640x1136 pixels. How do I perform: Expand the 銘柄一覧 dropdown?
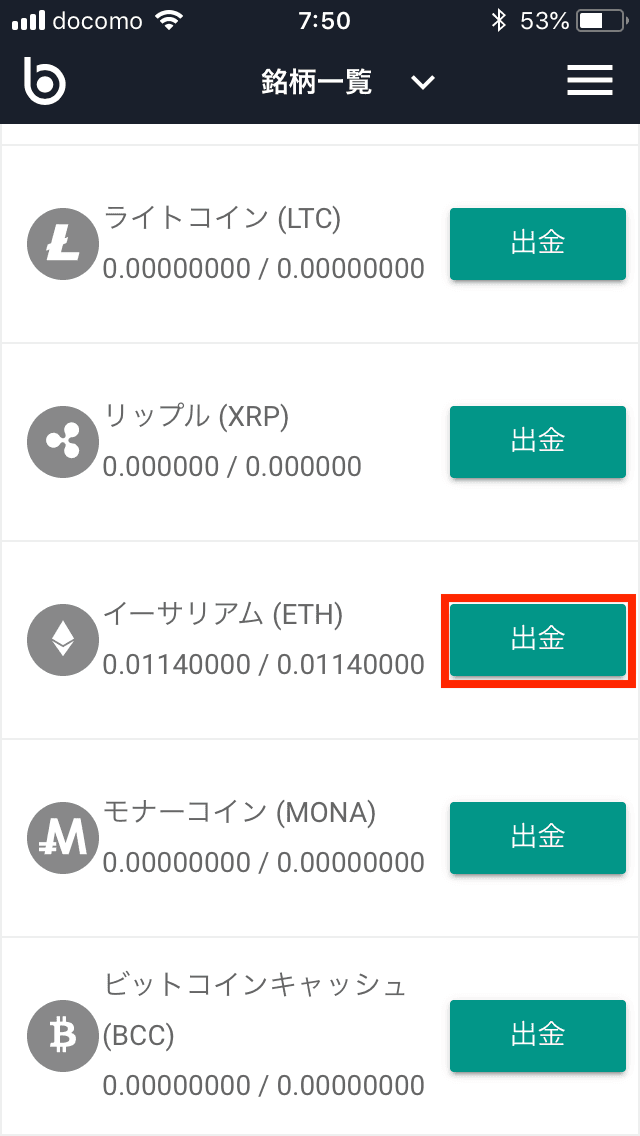point(423,82)
